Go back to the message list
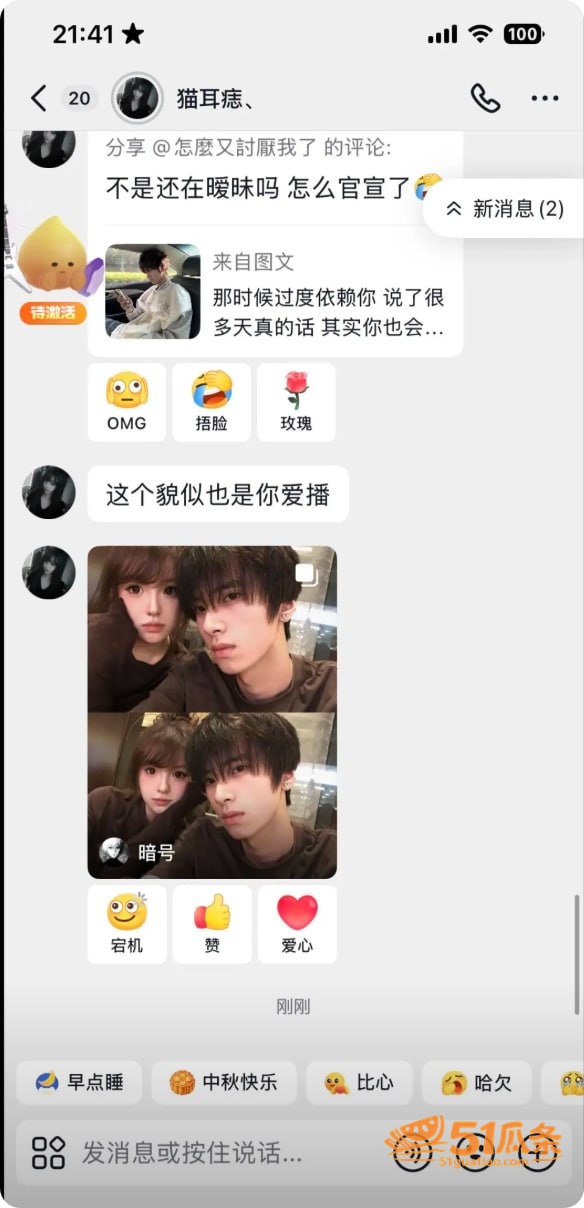Viewport: 584px width, 1208px height. click(x=38, y=98)
